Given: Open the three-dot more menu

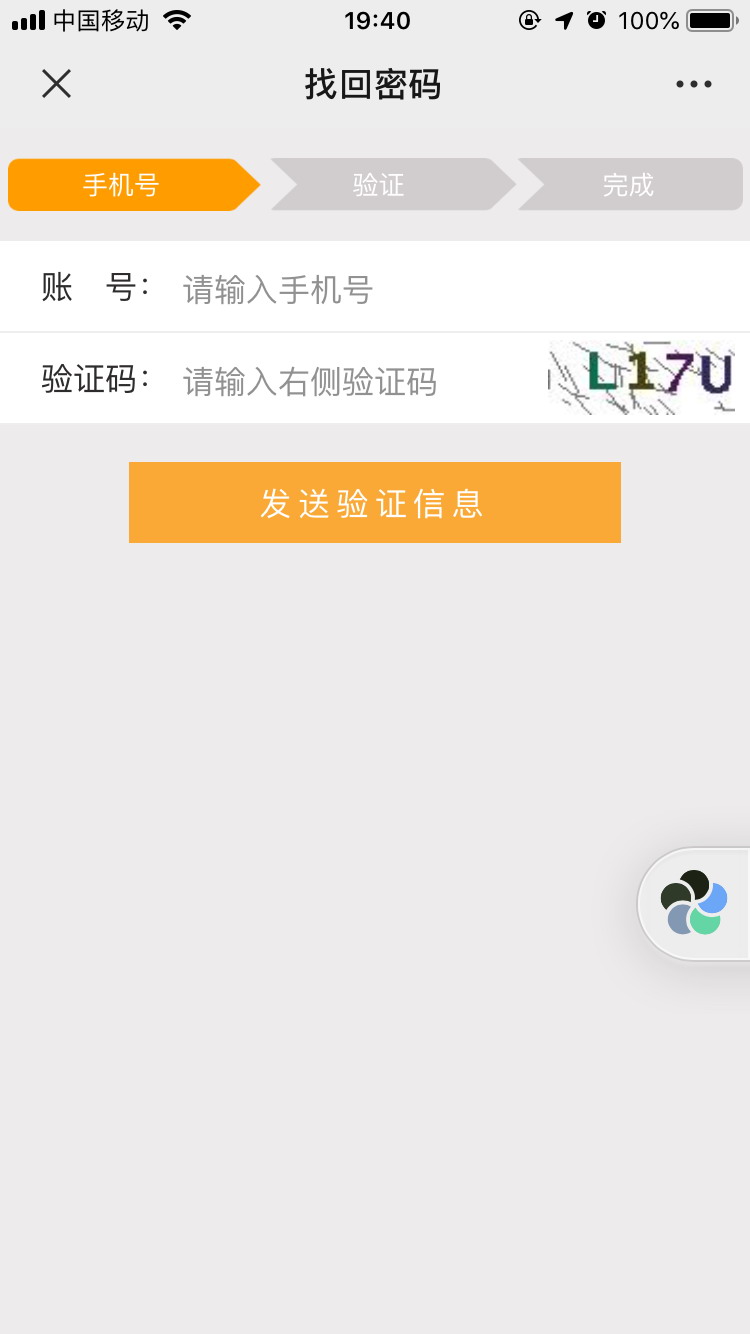Looking at the screenshot, I should (693, 85).
